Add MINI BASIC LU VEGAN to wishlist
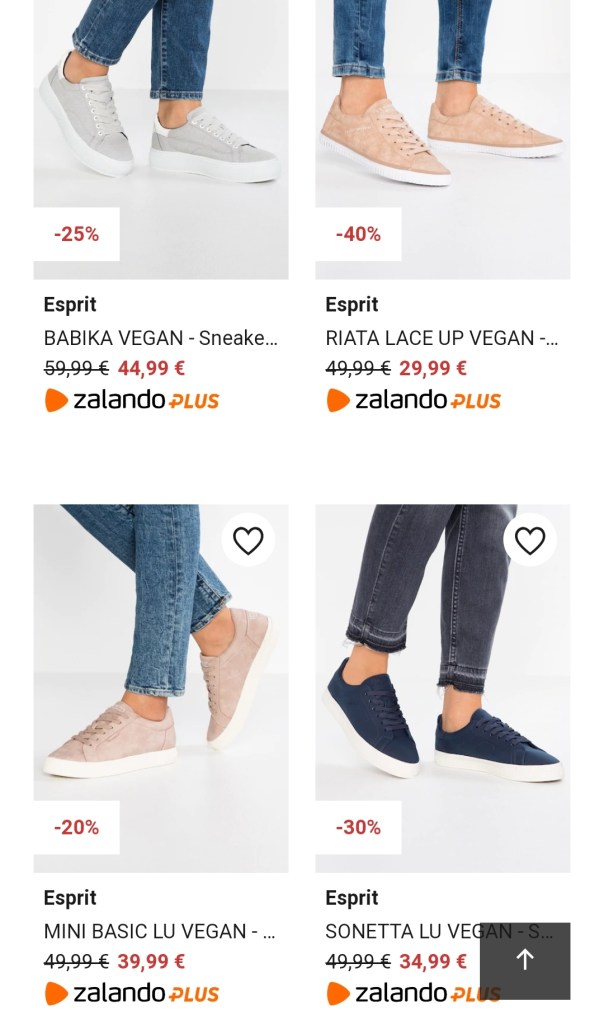 pos(248,541)
